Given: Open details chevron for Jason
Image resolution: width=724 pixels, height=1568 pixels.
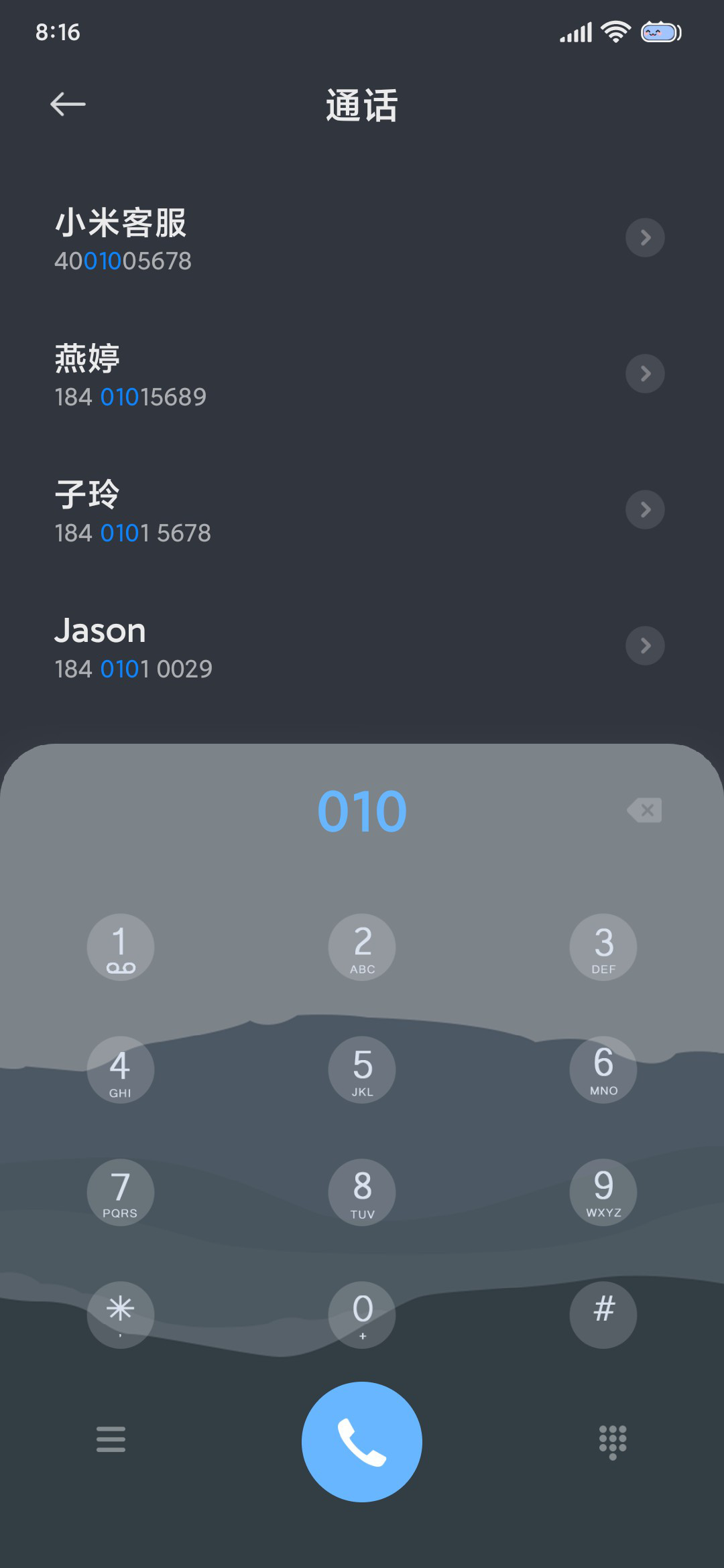Looking at the screenshot, I should click(x=645, y=645).
